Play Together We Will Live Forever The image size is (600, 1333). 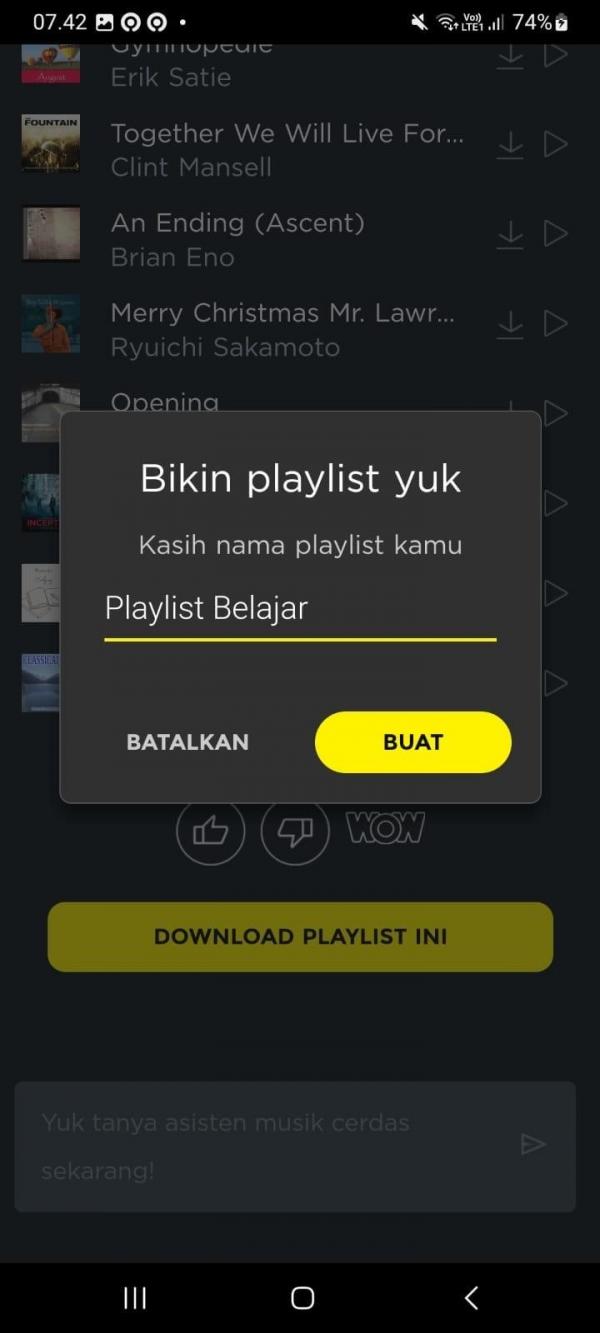(x=555, y=144)
